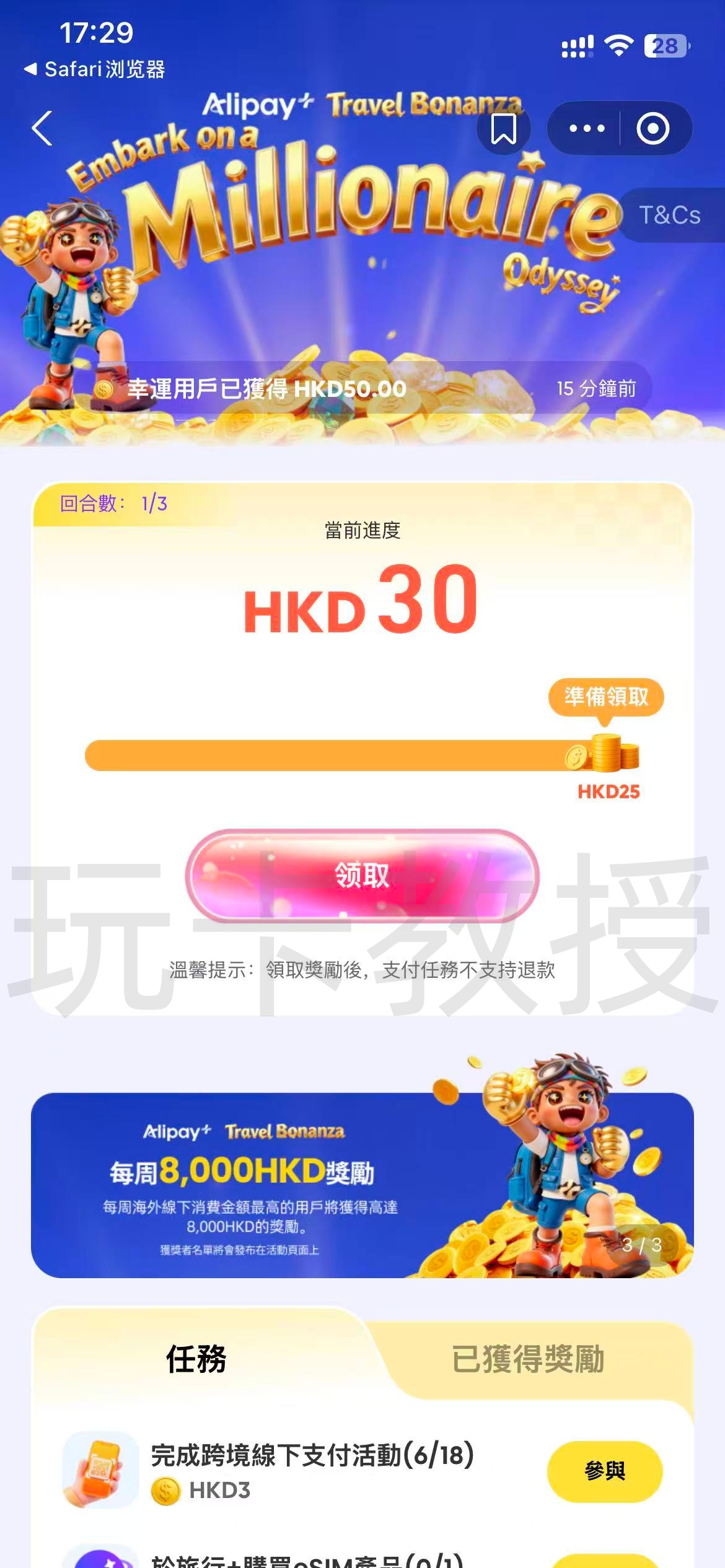Tap the pink 領取 claim button
This screenshot has width=725, height=1568.
pyautogui.click(x=362, y=875)
